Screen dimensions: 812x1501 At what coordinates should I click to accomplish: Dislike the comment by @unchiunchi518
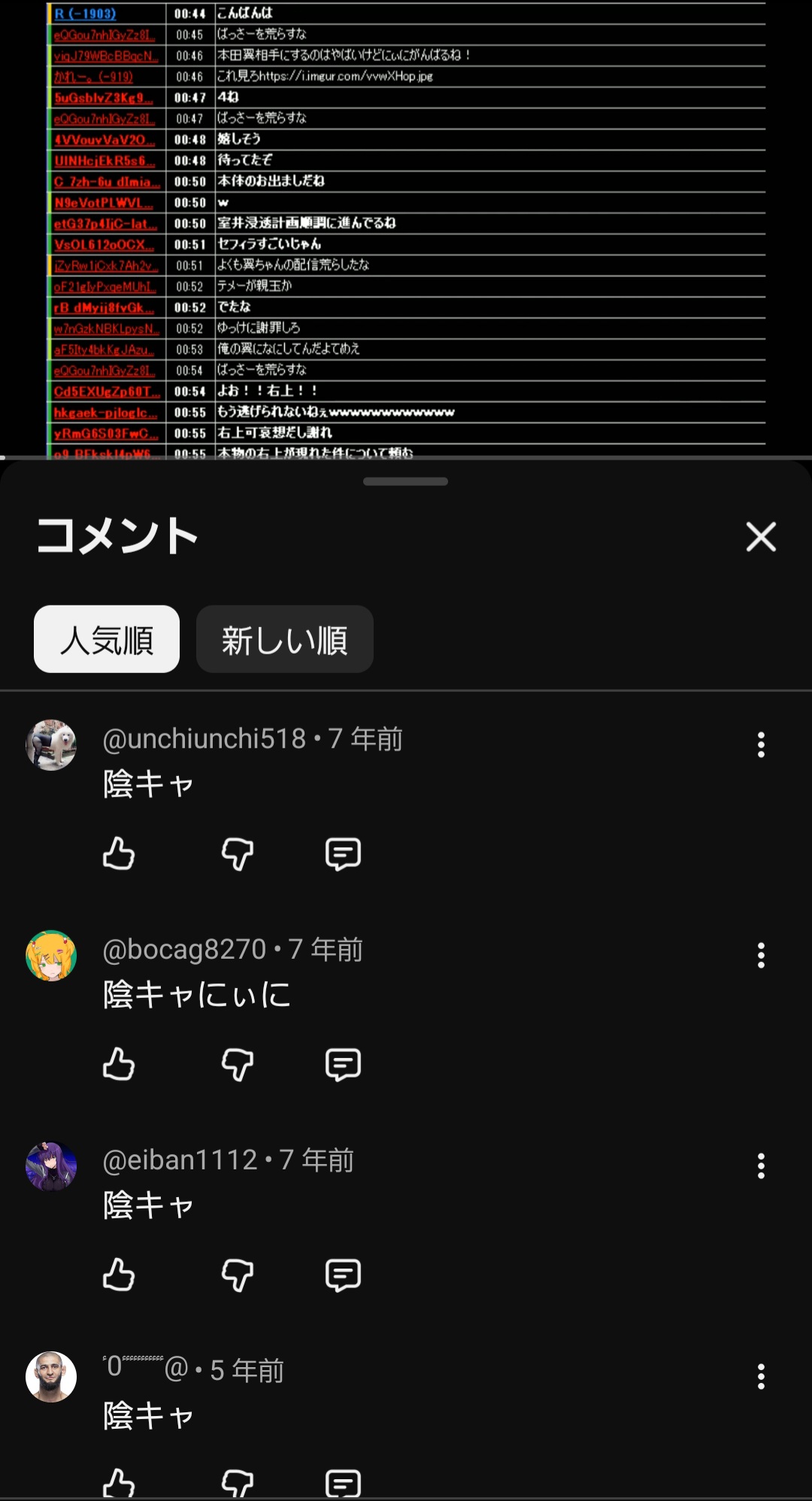pyautogui.click(x=238, y=854)
